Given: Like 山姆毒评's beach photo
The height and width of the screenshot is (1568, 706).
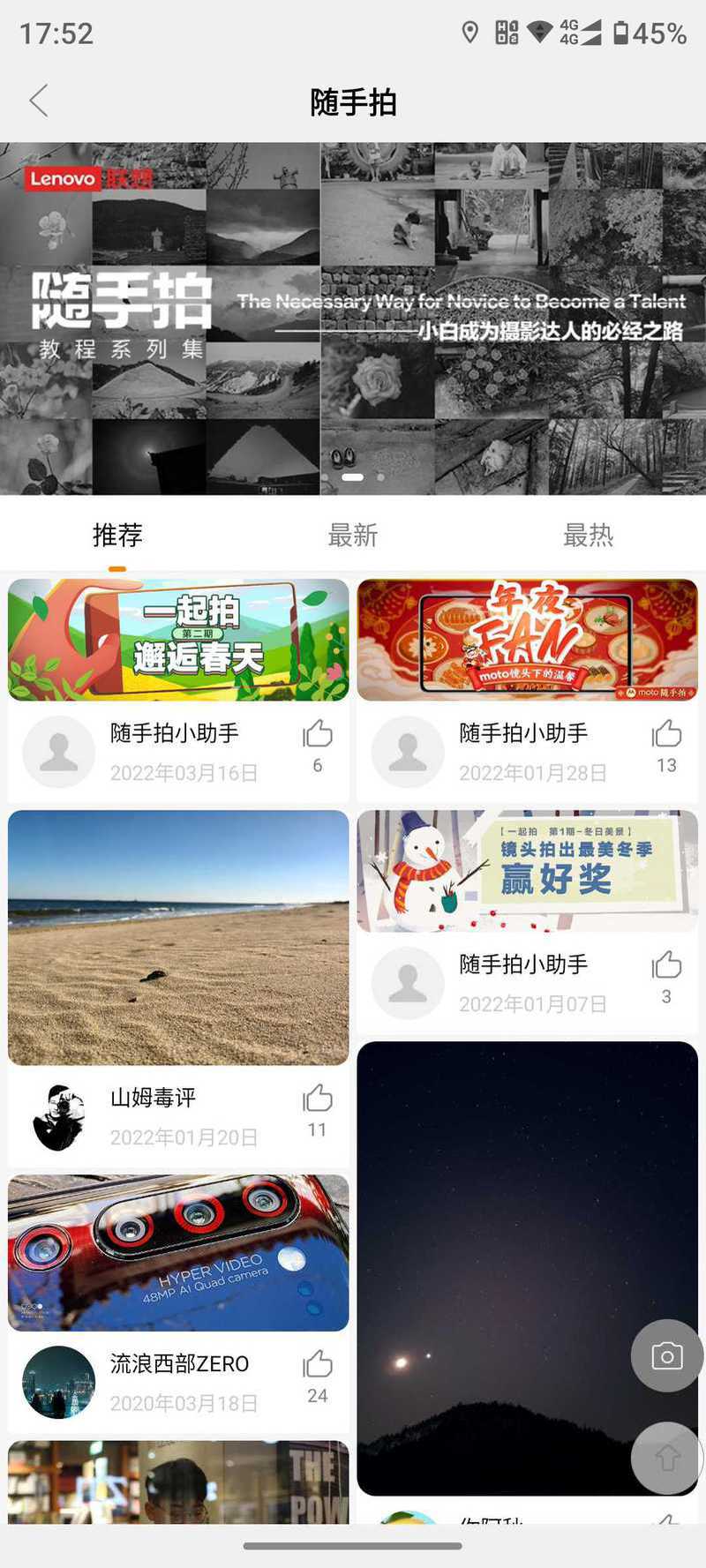Looking at the screenshot, I should (317, 1099).
